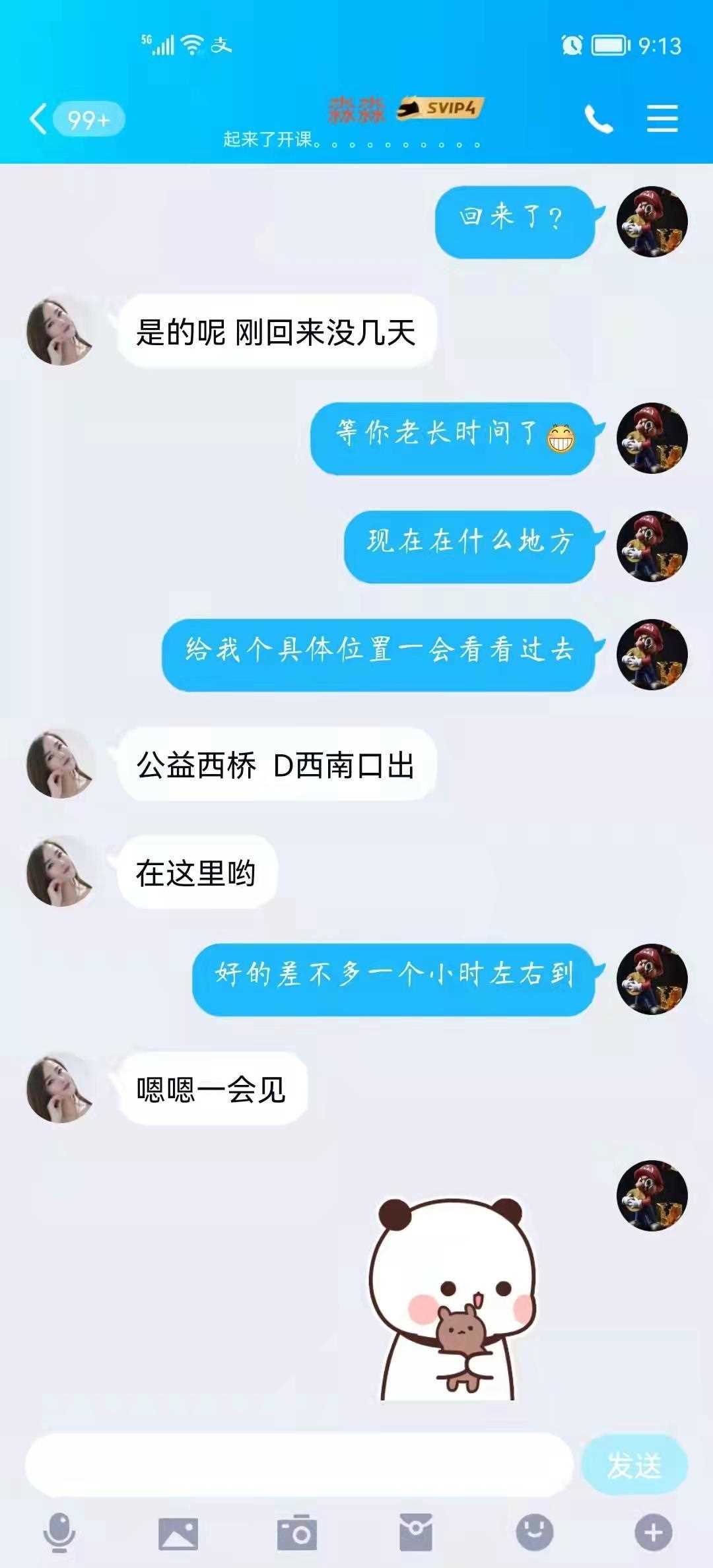Open the red packet icon
The width and height of the screenshot is (713, 1568).
416,1532
